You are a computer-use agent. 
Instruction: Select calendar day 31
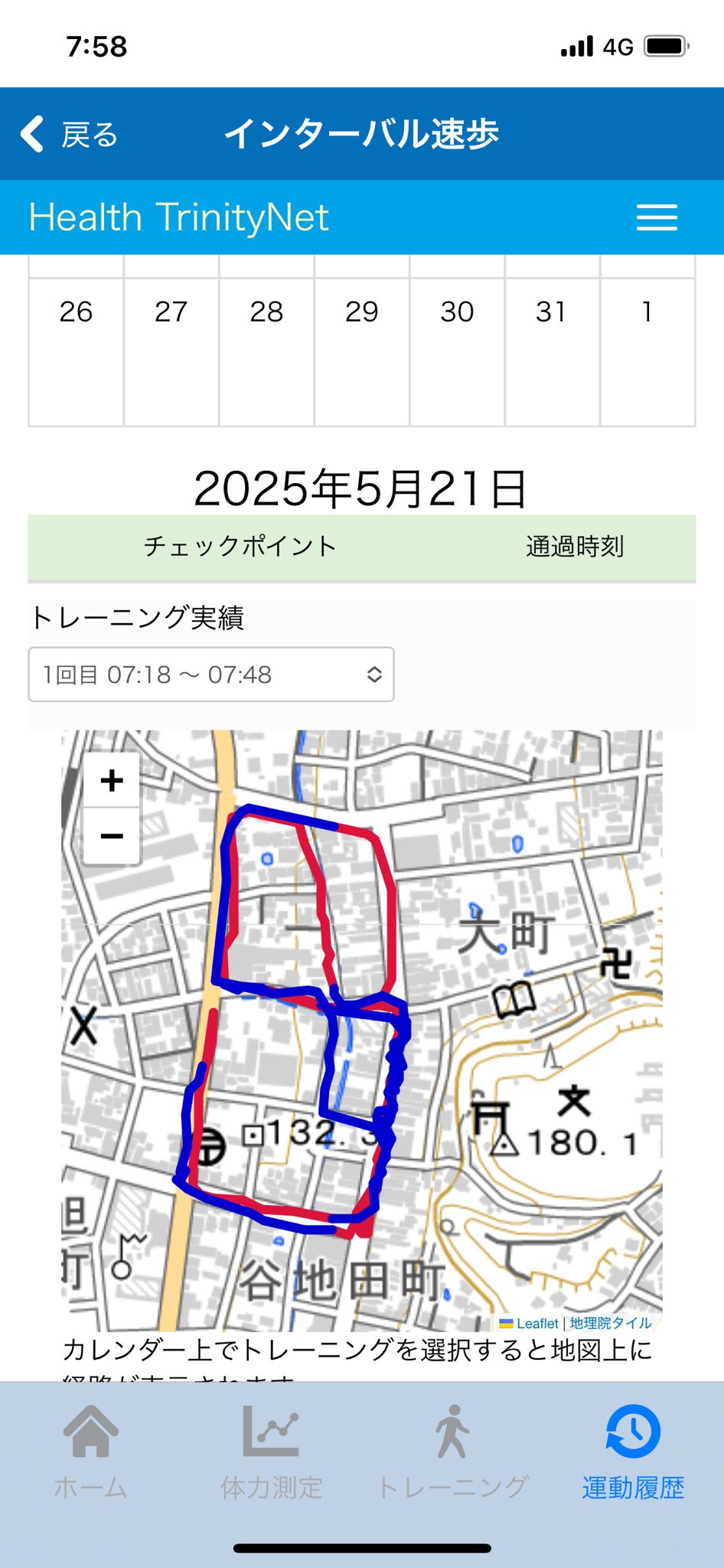[552, 351]
